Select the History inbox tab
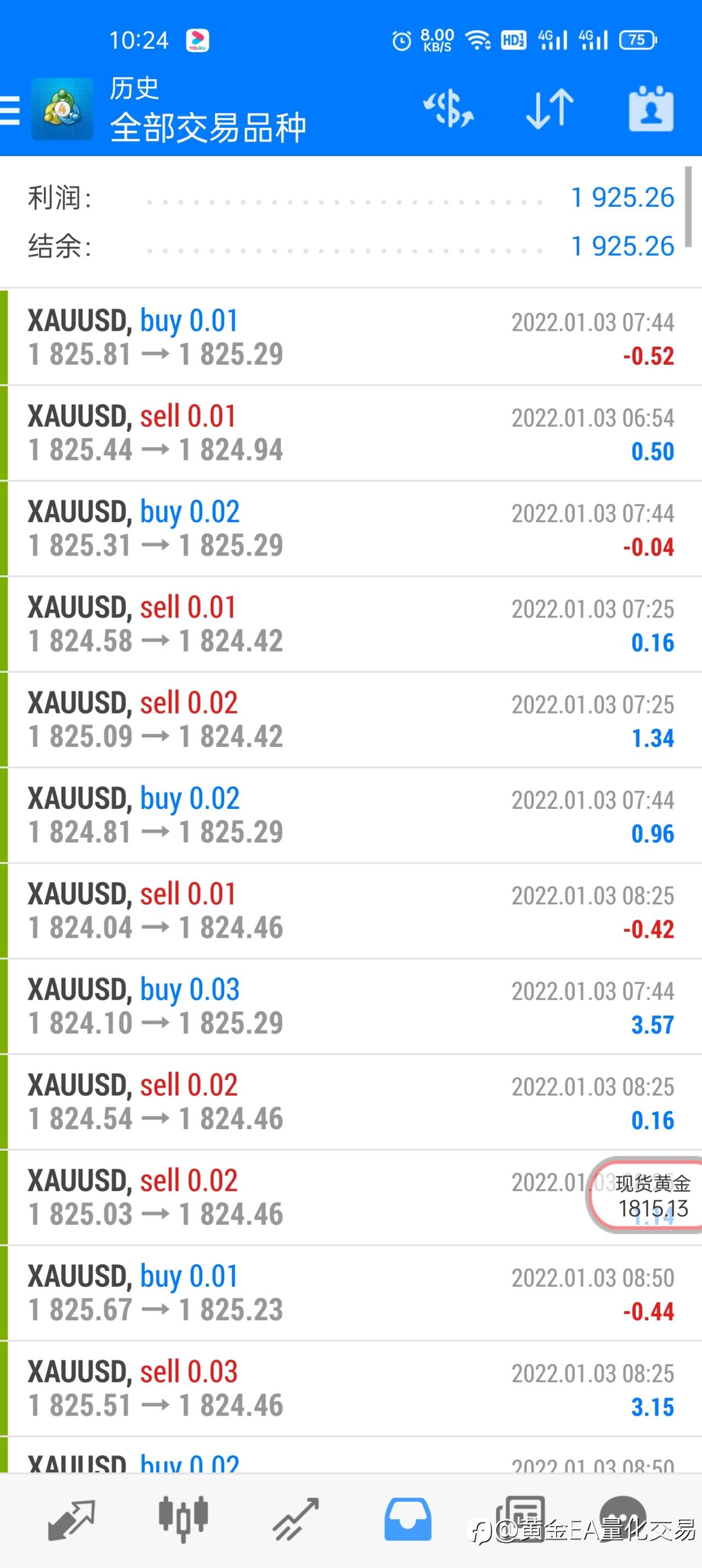702x1568 pixels. [x=407, y=1519]
